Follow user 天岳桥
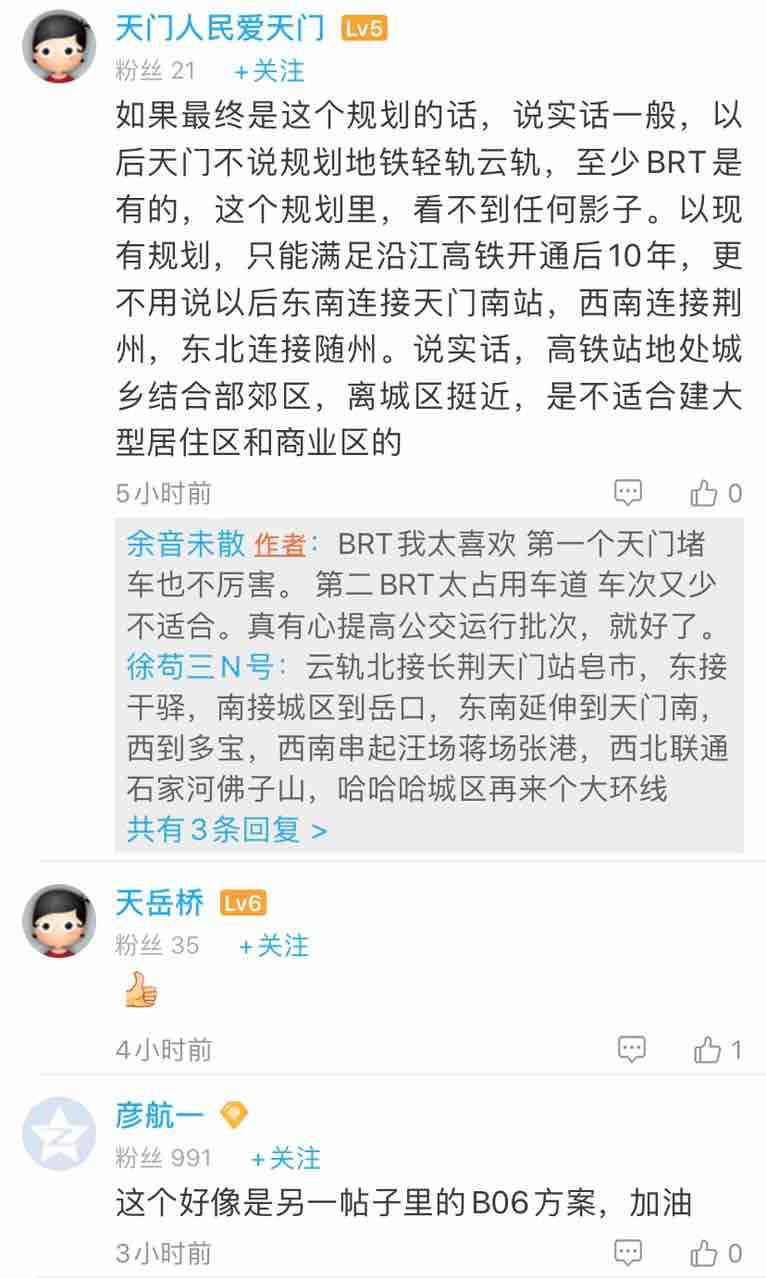The width and height of the screenshot is (766, 1278). [x=273, y=945]
